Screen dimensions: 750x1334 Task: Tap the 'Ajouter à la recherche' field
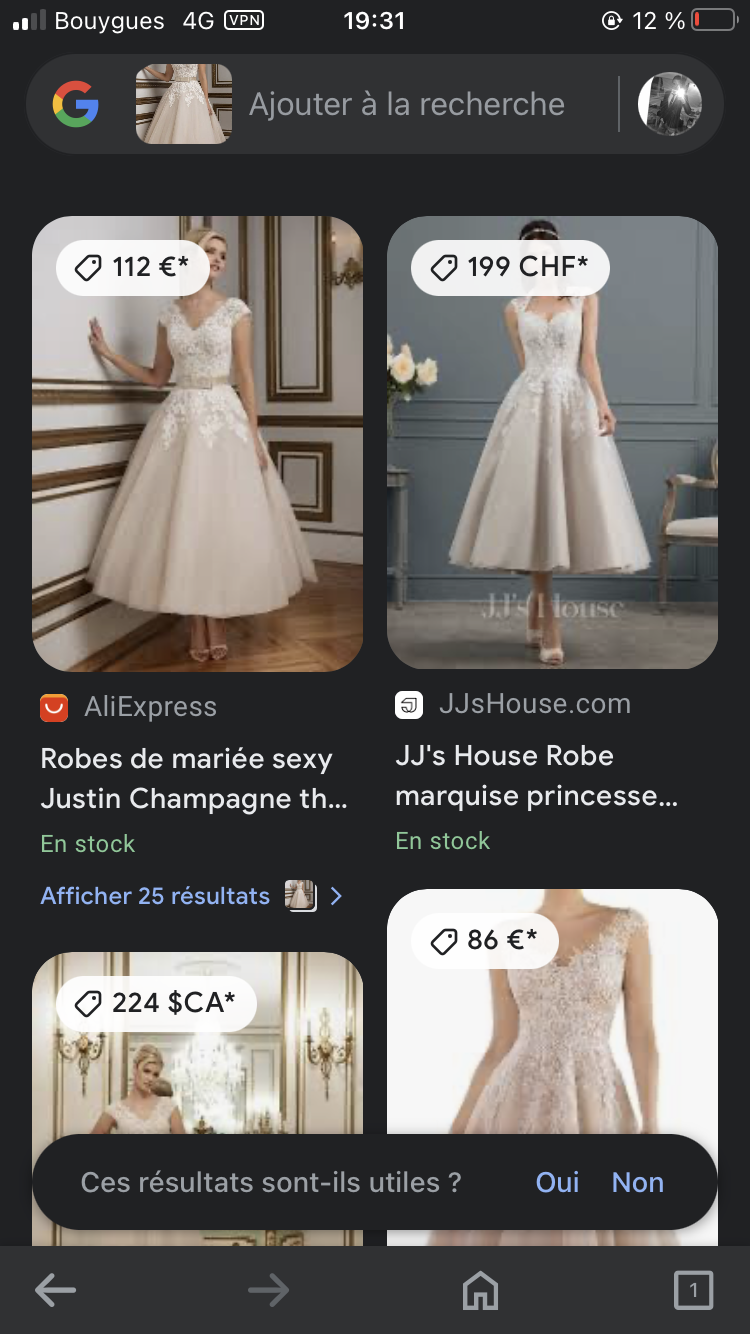[406, 104]
